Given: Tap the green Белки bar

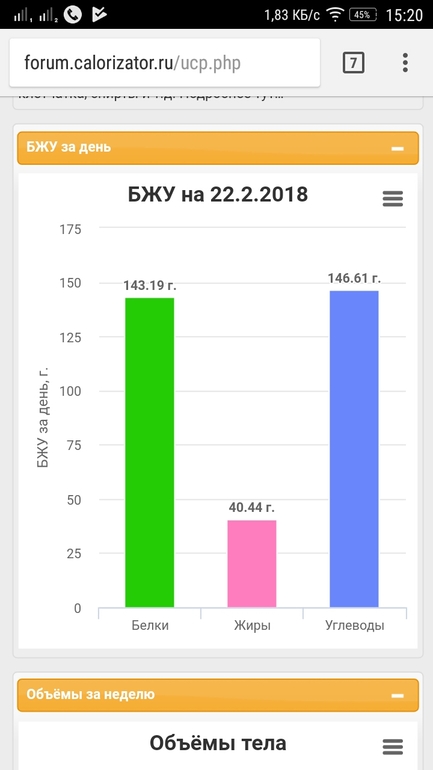Looking at the screenshot, I should 150,452.
